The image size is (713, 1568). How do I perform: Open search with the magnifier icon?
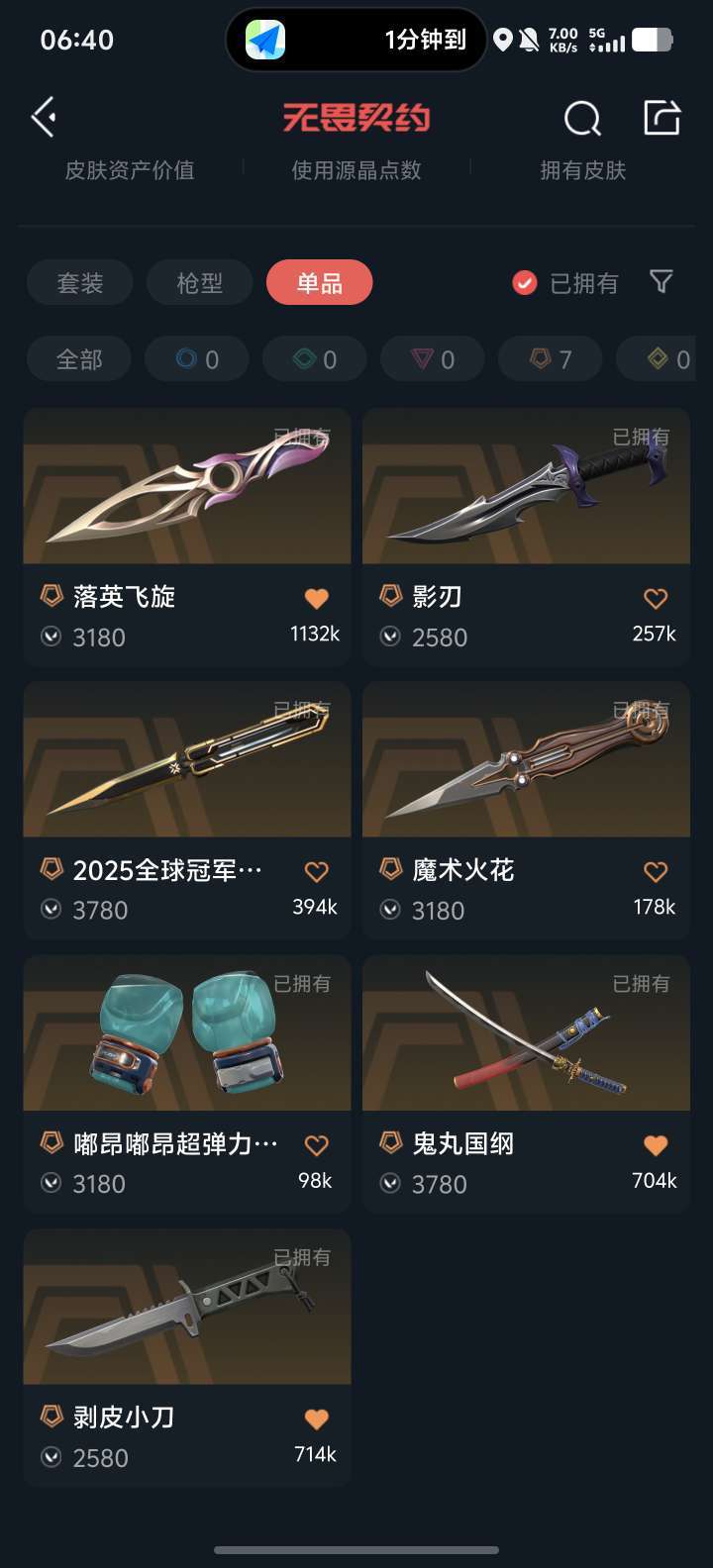tap(582, 118)
